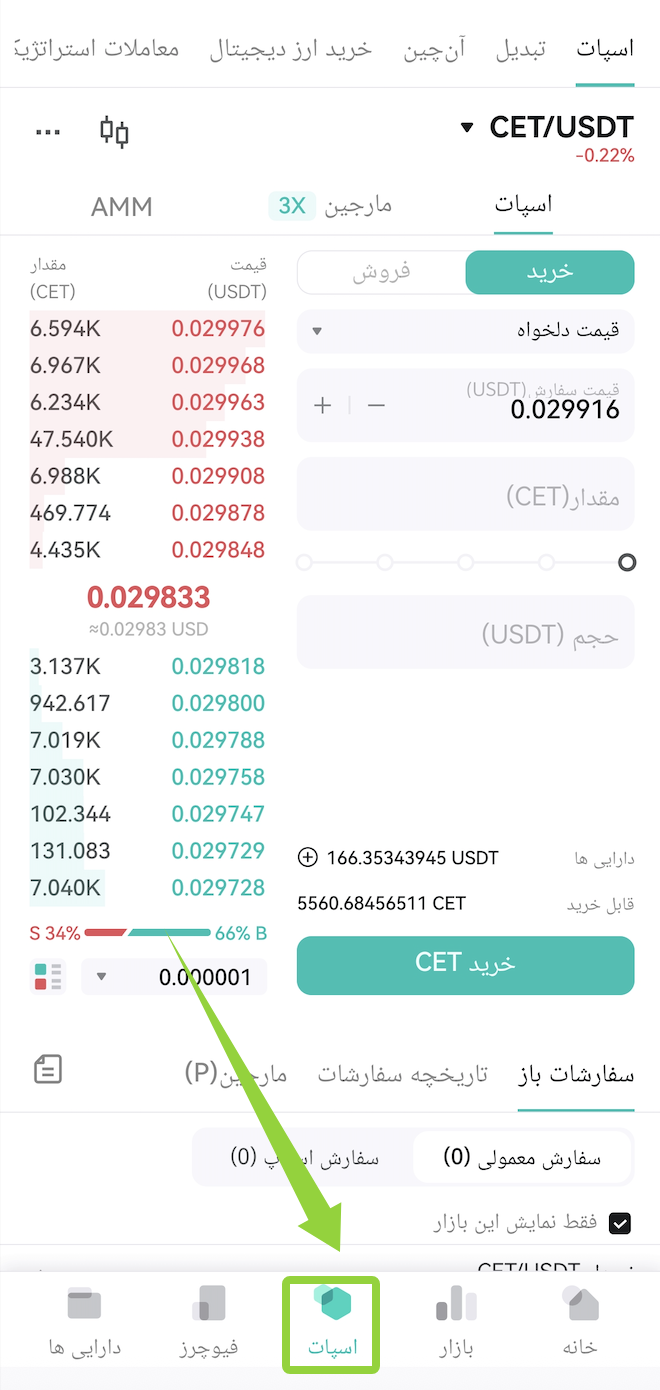Open the 0.000001 price precision dropdown
This screenshot has height=1390, width=660.
click(174, 977)
